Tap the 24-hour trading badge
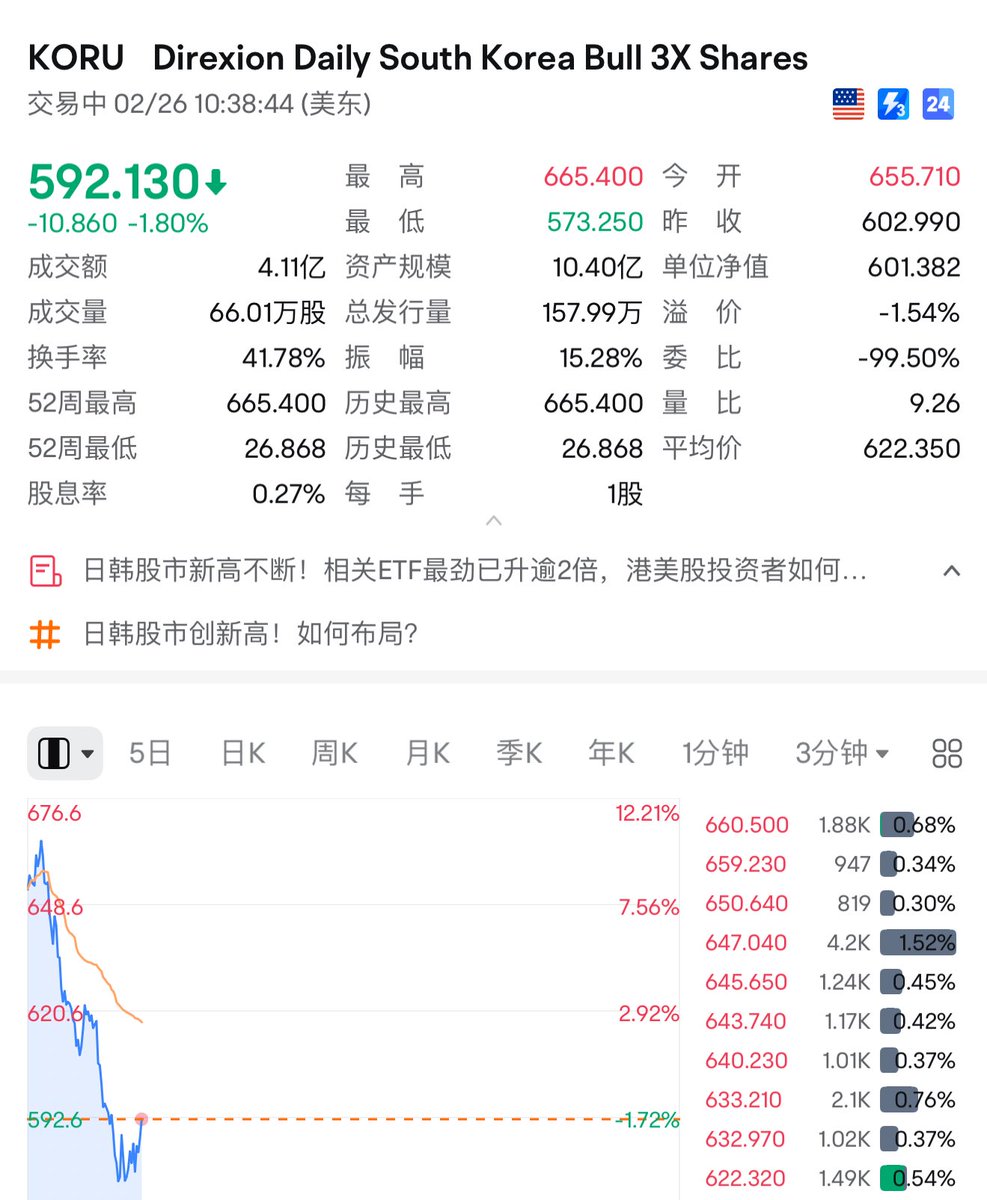 point(938,104)
